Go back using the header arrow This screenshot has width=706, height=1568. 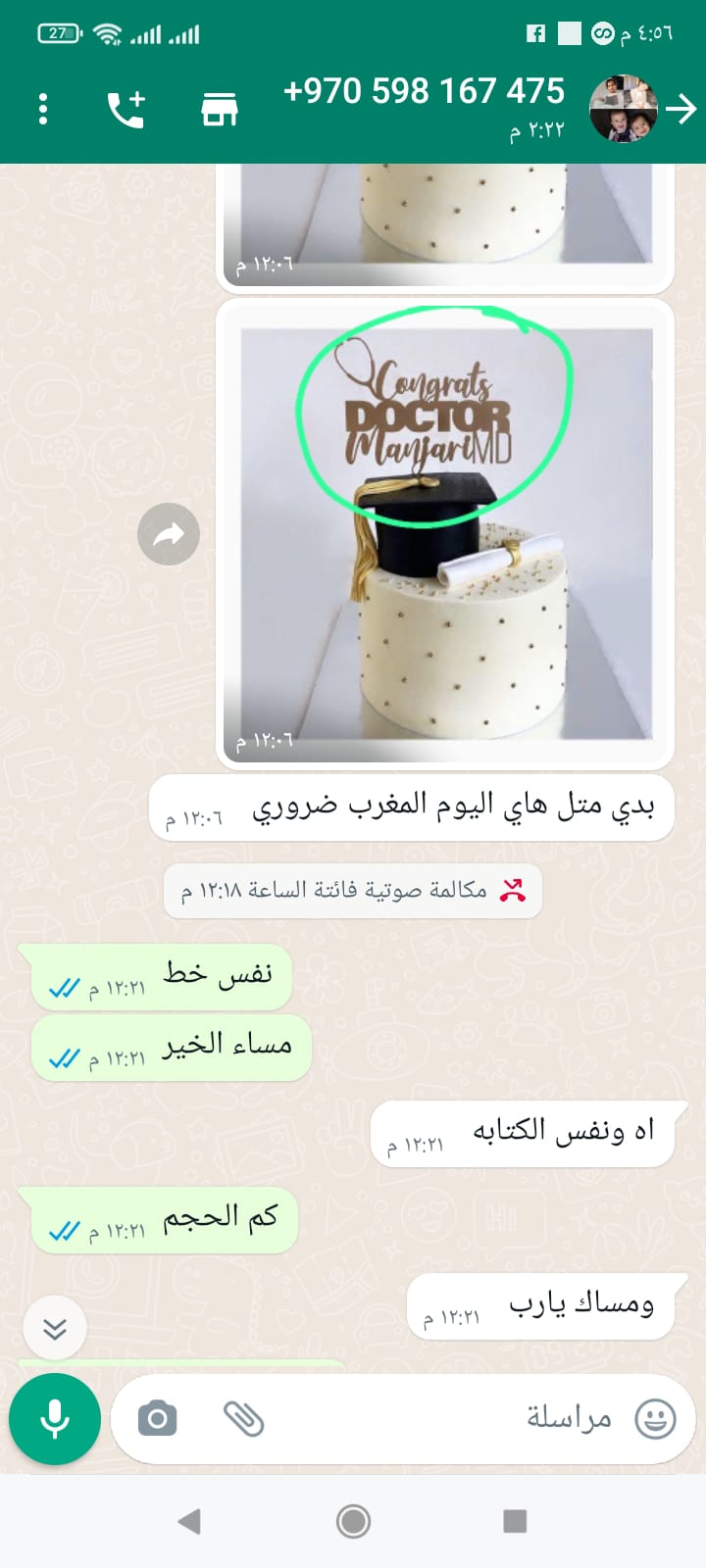681,109
